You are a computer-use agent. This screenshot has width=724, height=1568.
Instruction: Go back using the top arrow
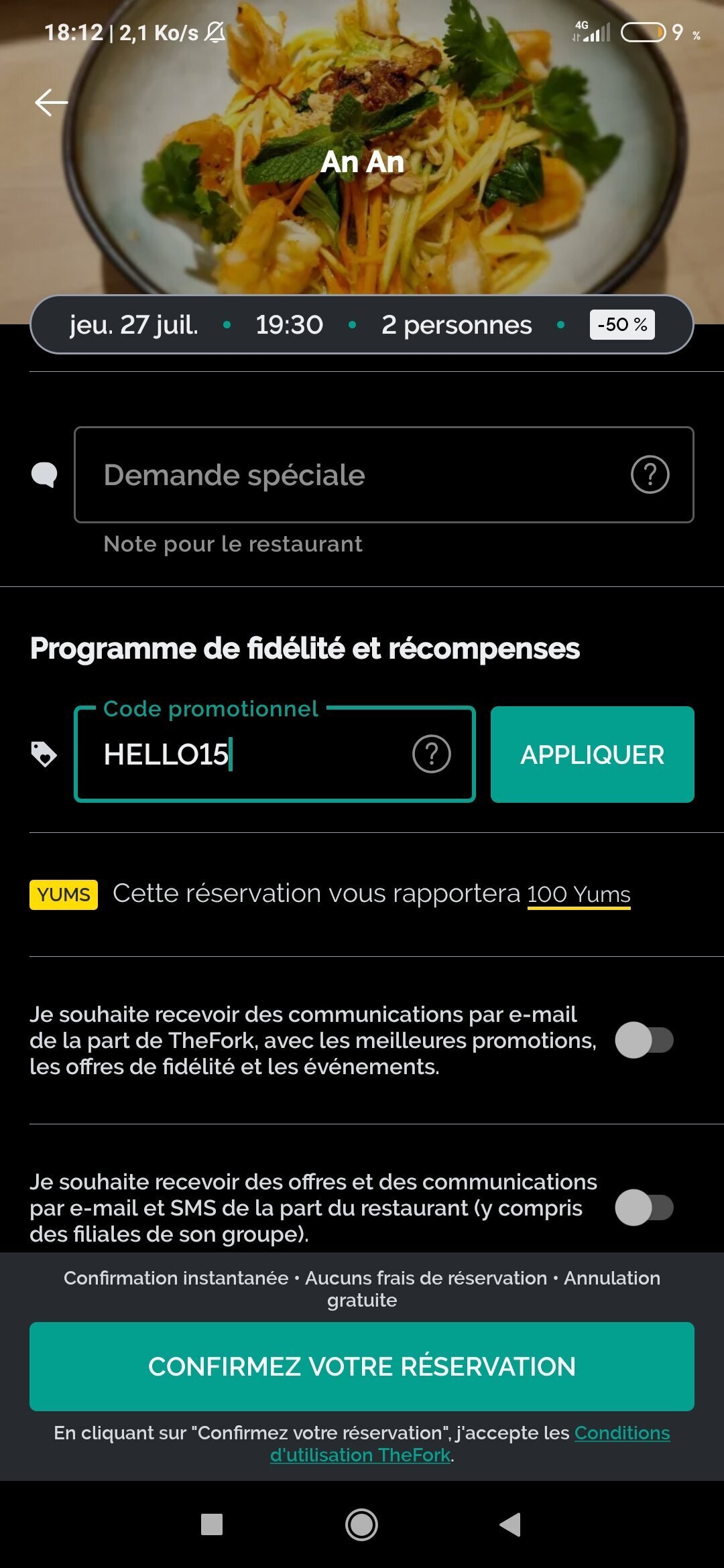tap(51, 103)
